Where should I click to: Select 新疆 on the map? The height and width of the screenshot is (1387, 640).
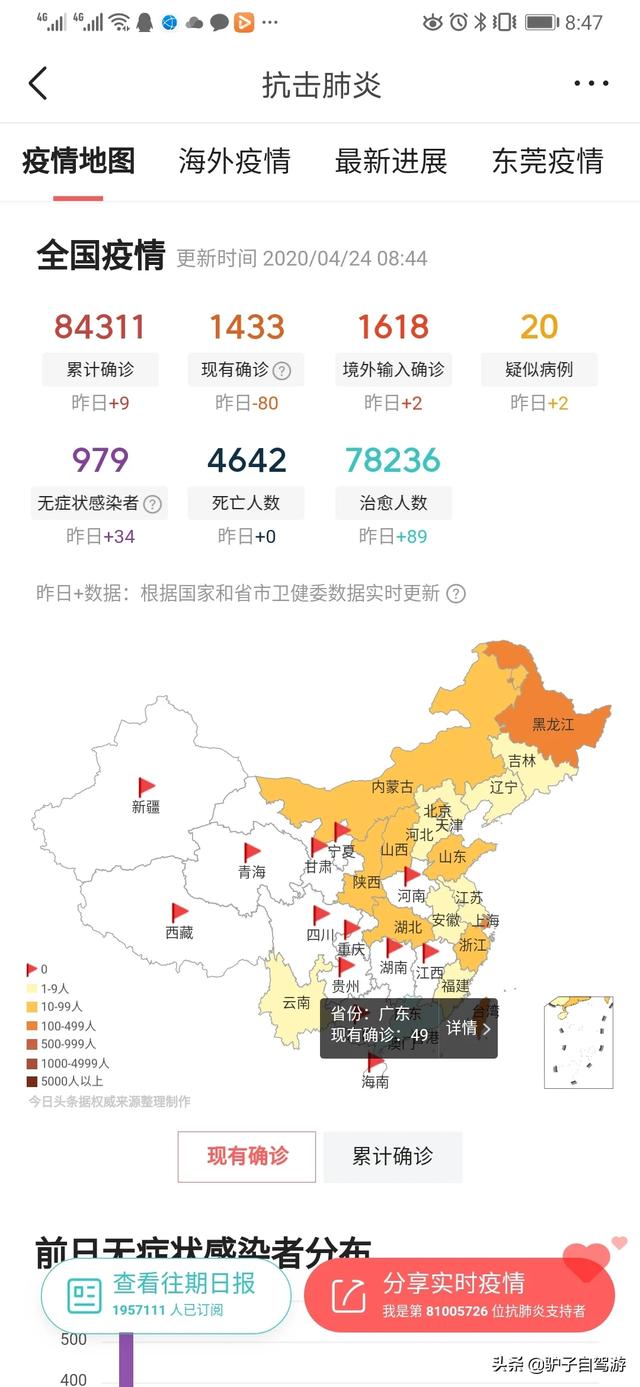(x=146, y=806)
